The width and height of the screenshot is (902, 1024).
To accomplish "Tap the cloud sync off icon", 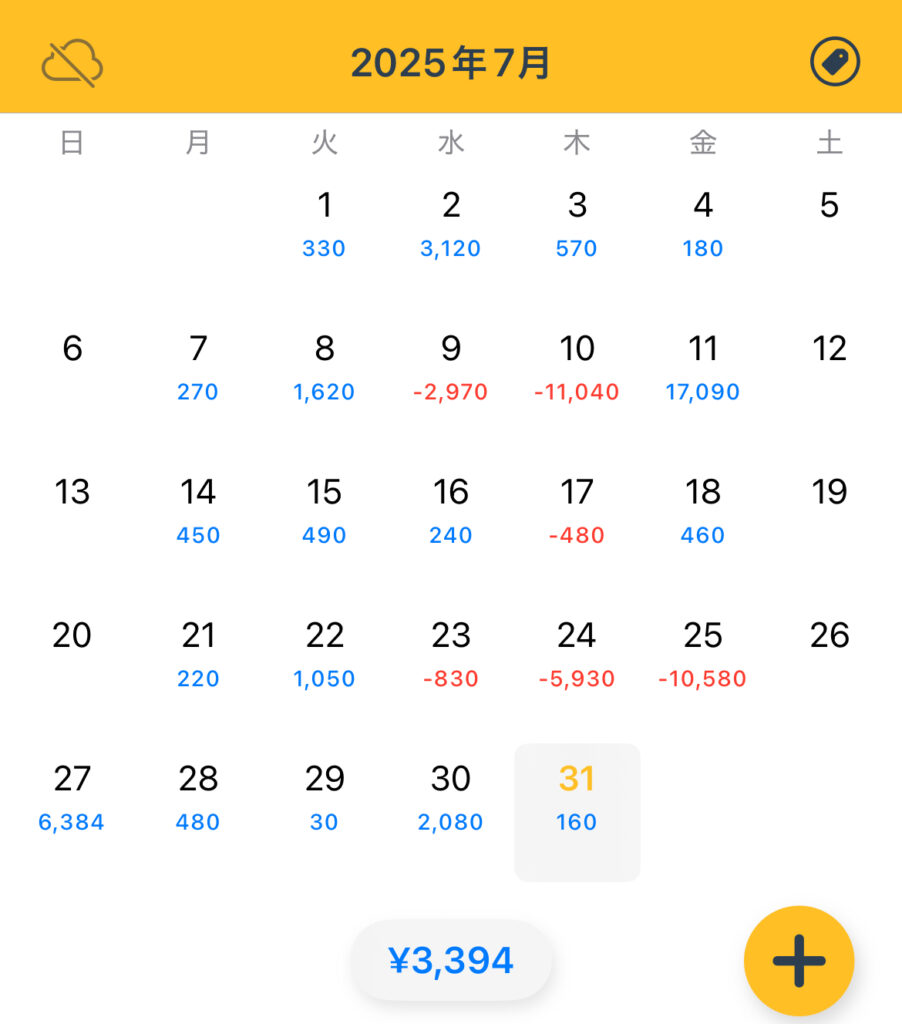I will point(72,63).
